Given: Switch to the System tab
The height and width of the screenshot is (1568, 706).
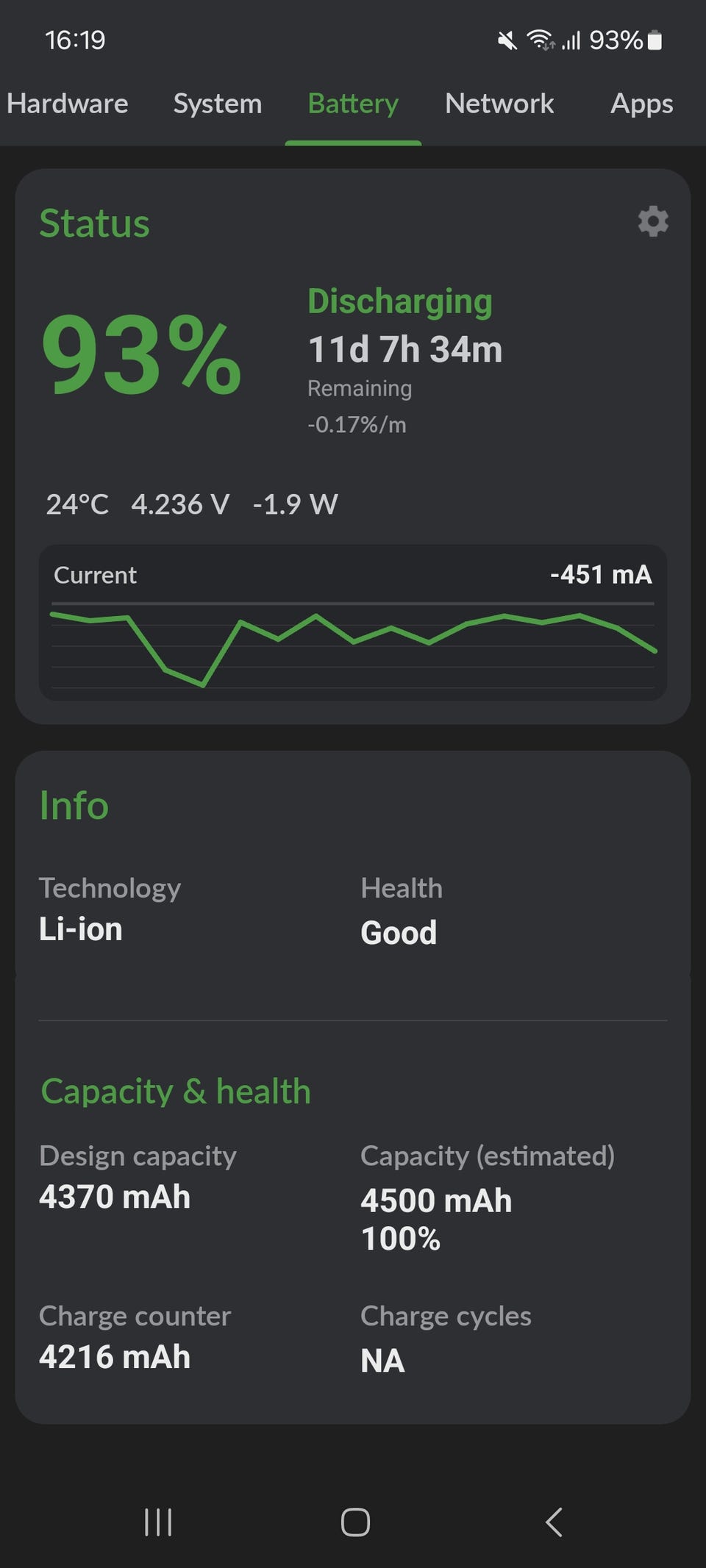Looking at the screenshot, I should (218, 104).
